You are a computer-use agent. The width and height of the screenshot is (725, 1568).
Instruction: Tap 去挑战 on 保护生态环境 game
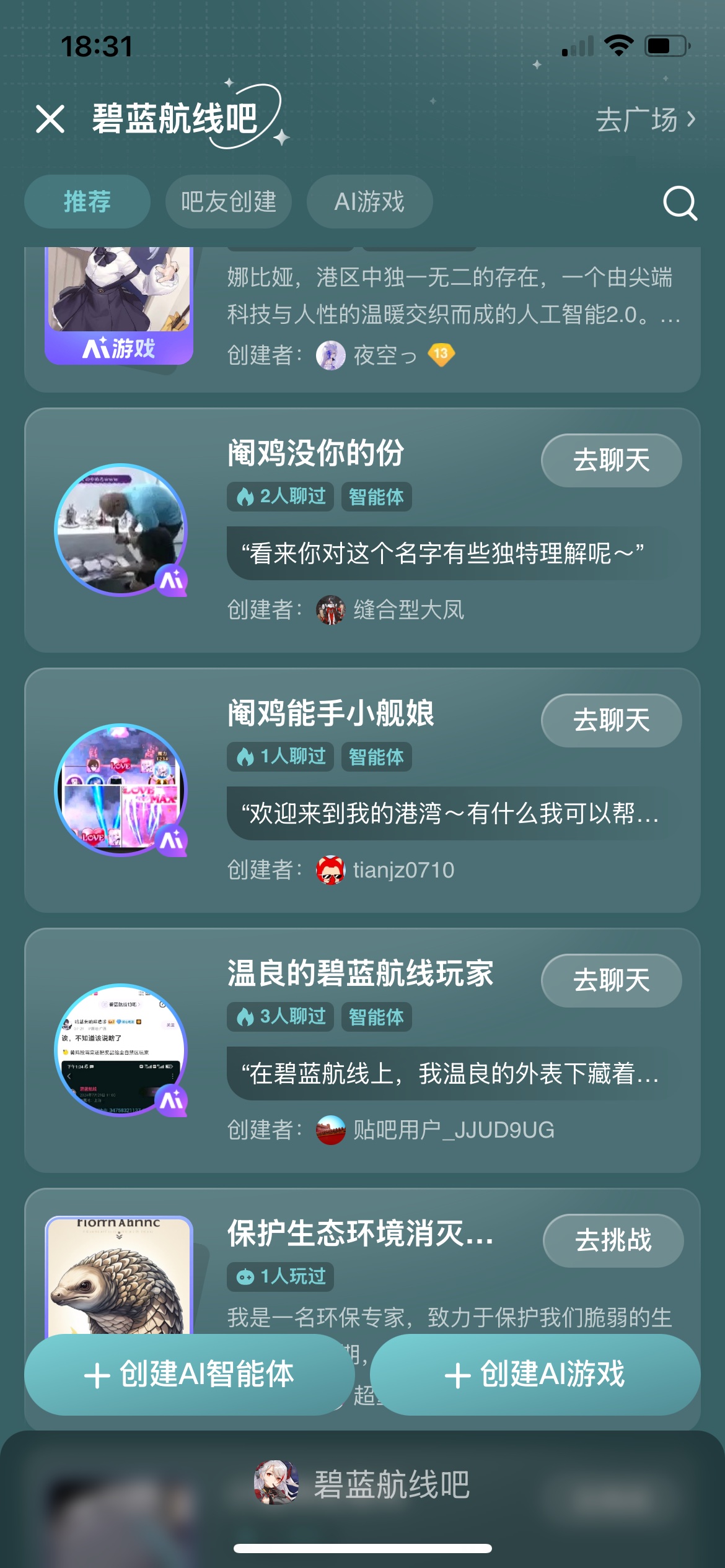[613, 1240]
